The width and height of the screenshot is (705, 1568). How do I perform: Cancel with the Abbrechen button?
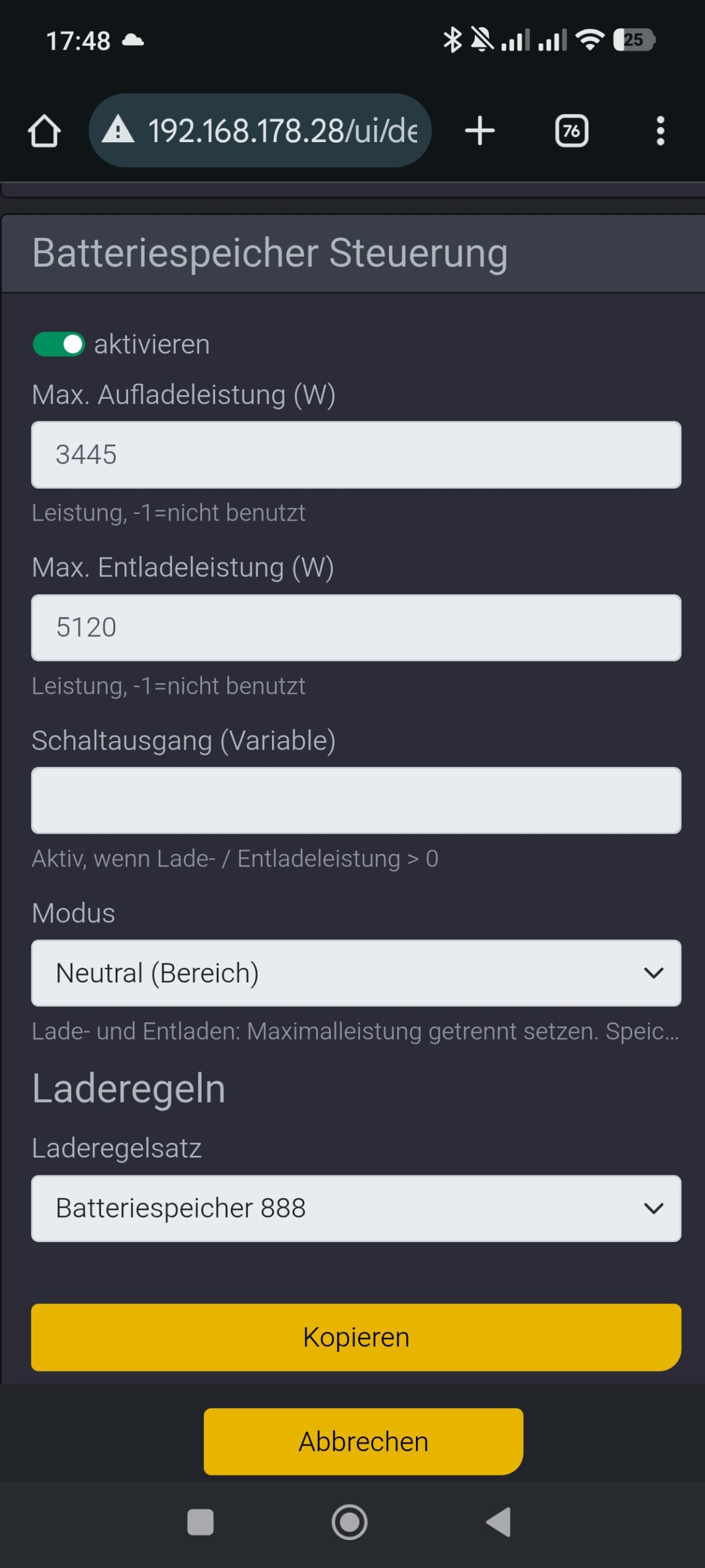pyautogui.click(x=363, y=1441)
